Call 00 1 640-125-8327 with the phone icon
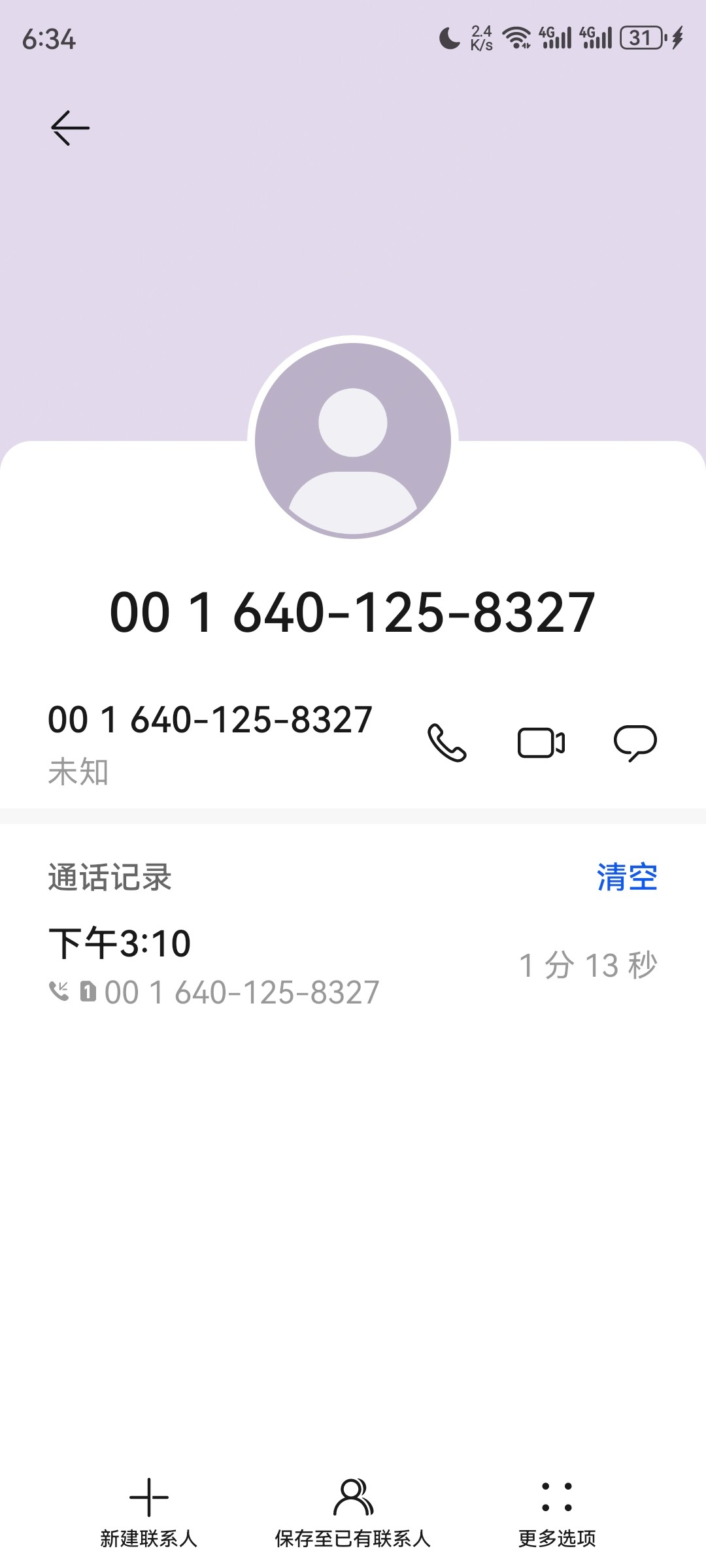Screen dimensions: 706x1568 447,743
